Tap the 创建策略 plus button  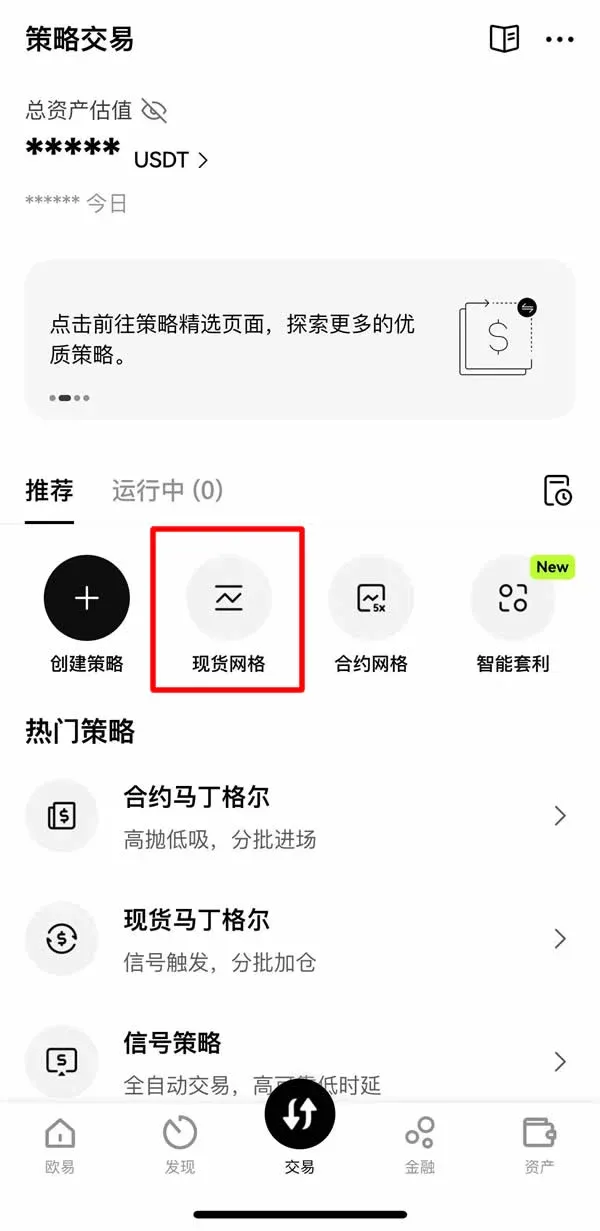tap(87, 598)
